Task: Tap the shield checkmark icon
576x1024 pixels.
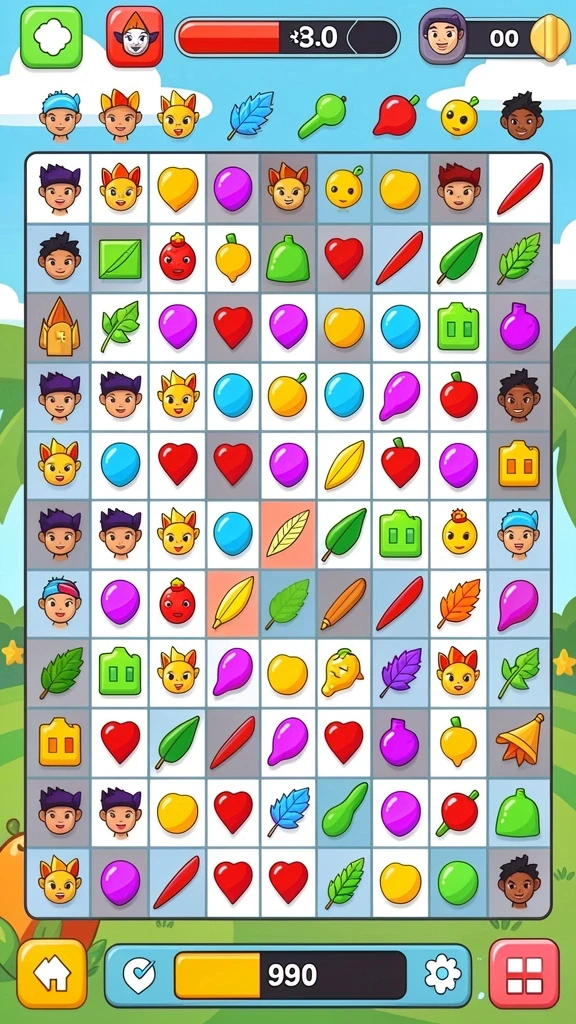Action: click(x=140, y=976)
